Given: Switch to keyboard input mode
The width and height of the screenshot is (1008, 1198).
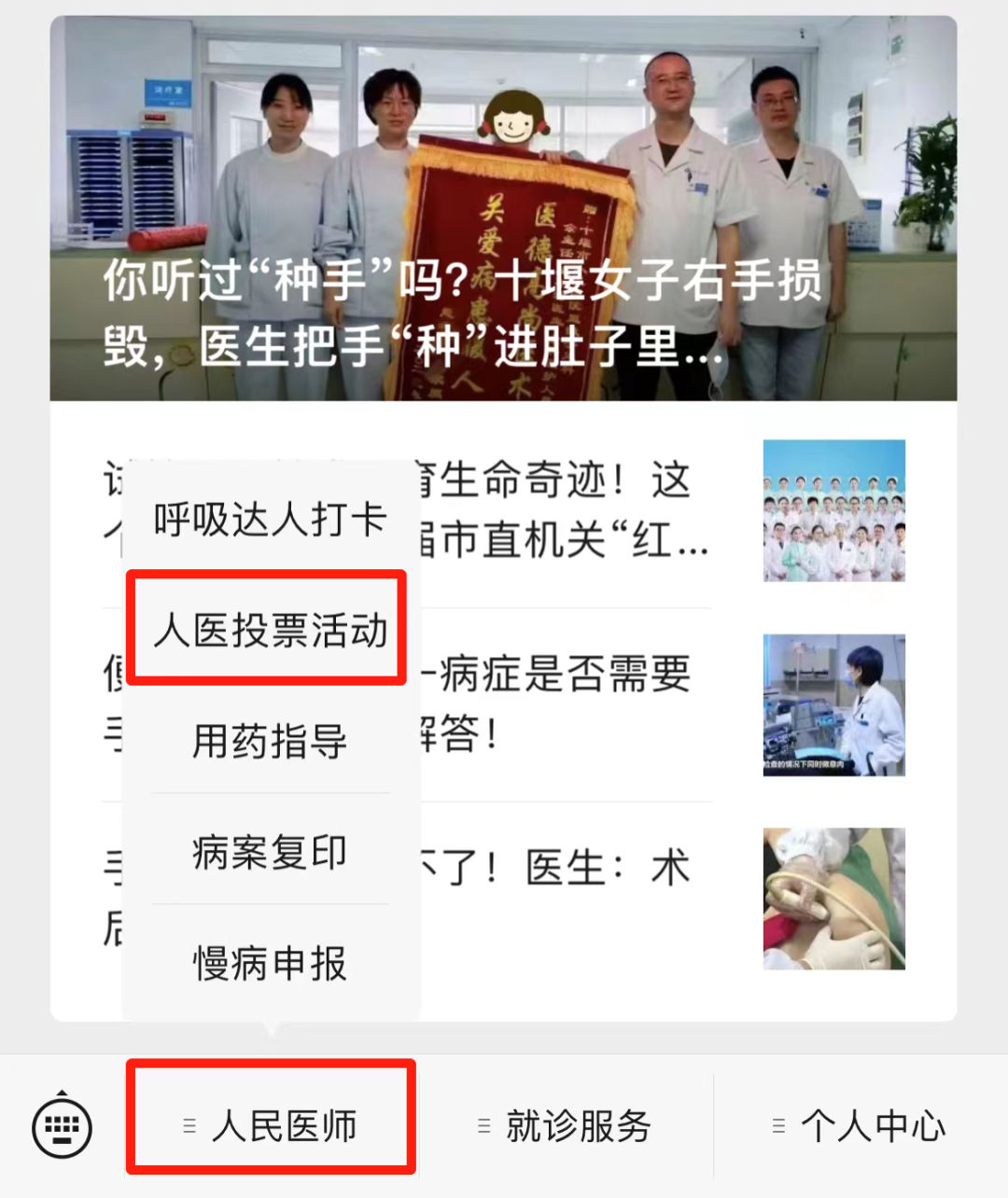Looking at the screenshot, I should pos(62,1126).
